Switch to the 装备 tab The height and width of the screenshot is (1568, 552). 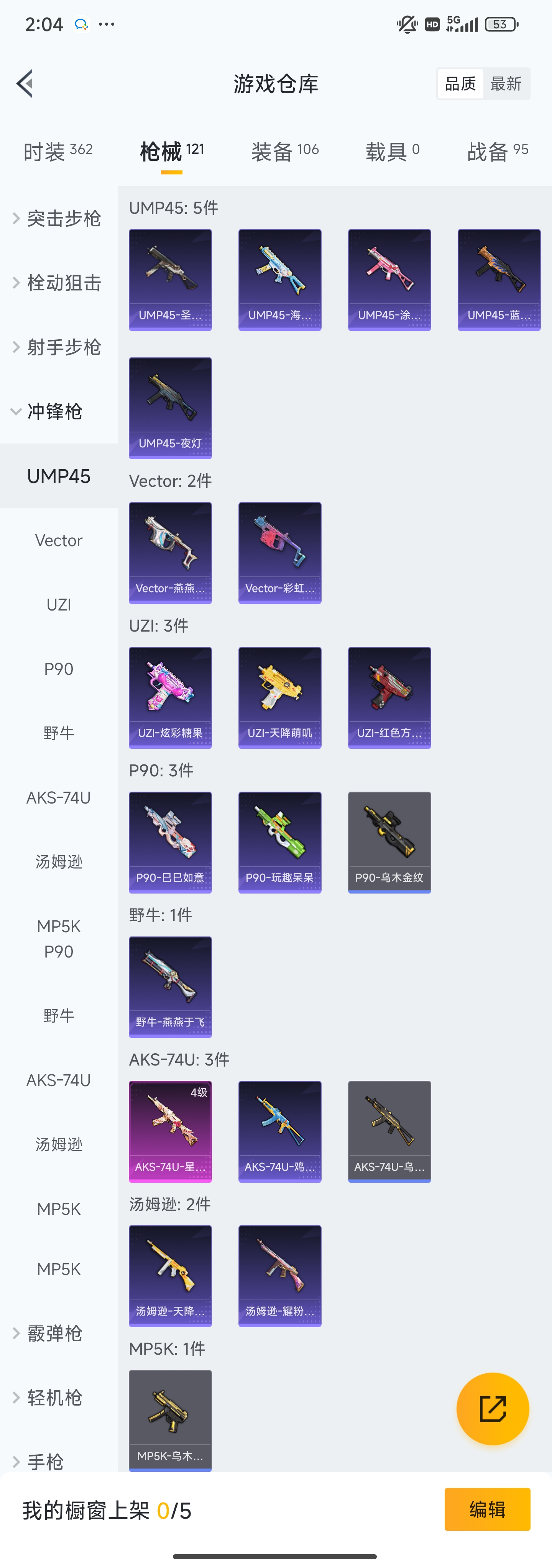284,151
